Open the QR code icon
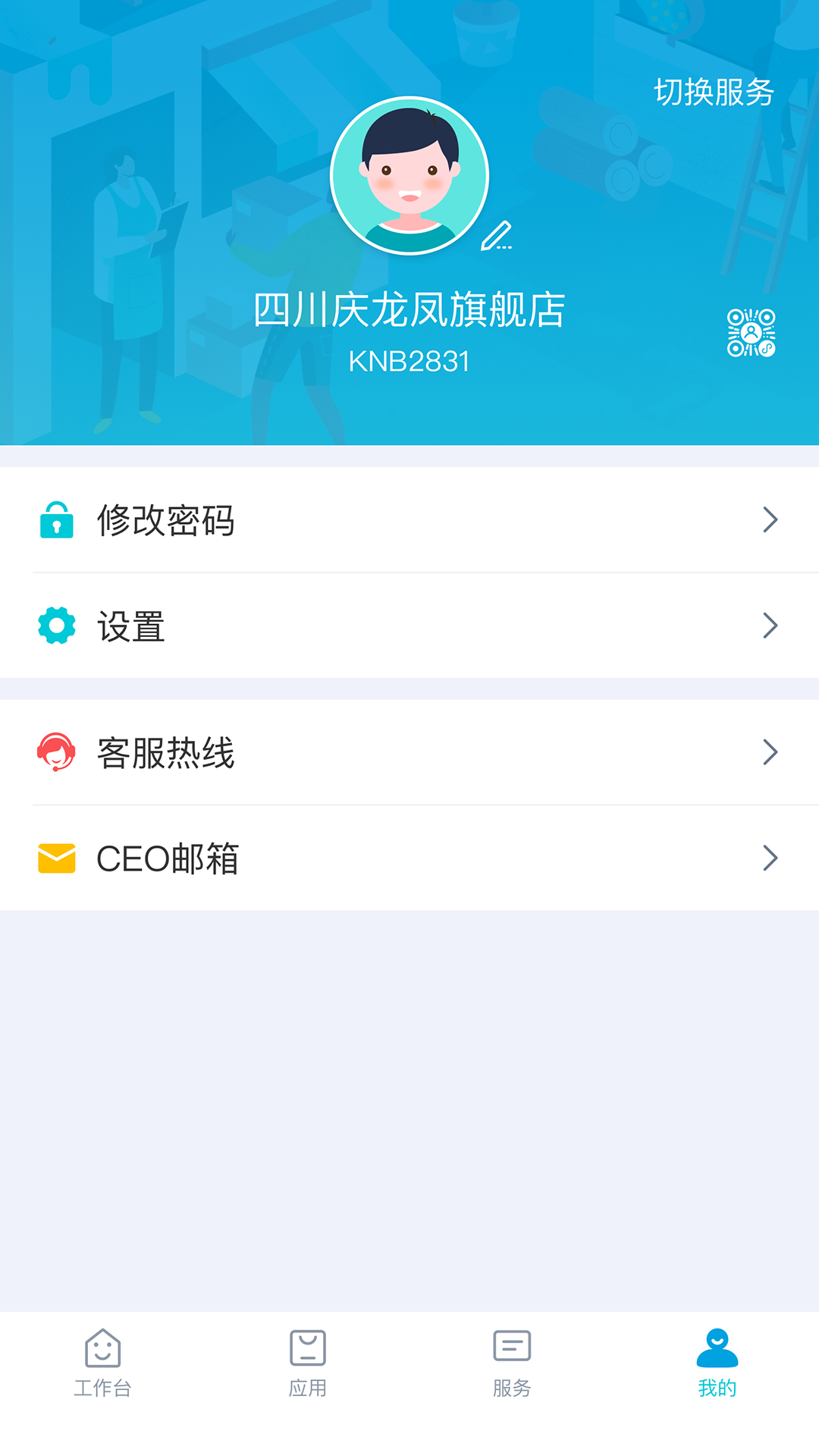The height and width of the screenshot is (1456, 819). click(x=751, y=333)
